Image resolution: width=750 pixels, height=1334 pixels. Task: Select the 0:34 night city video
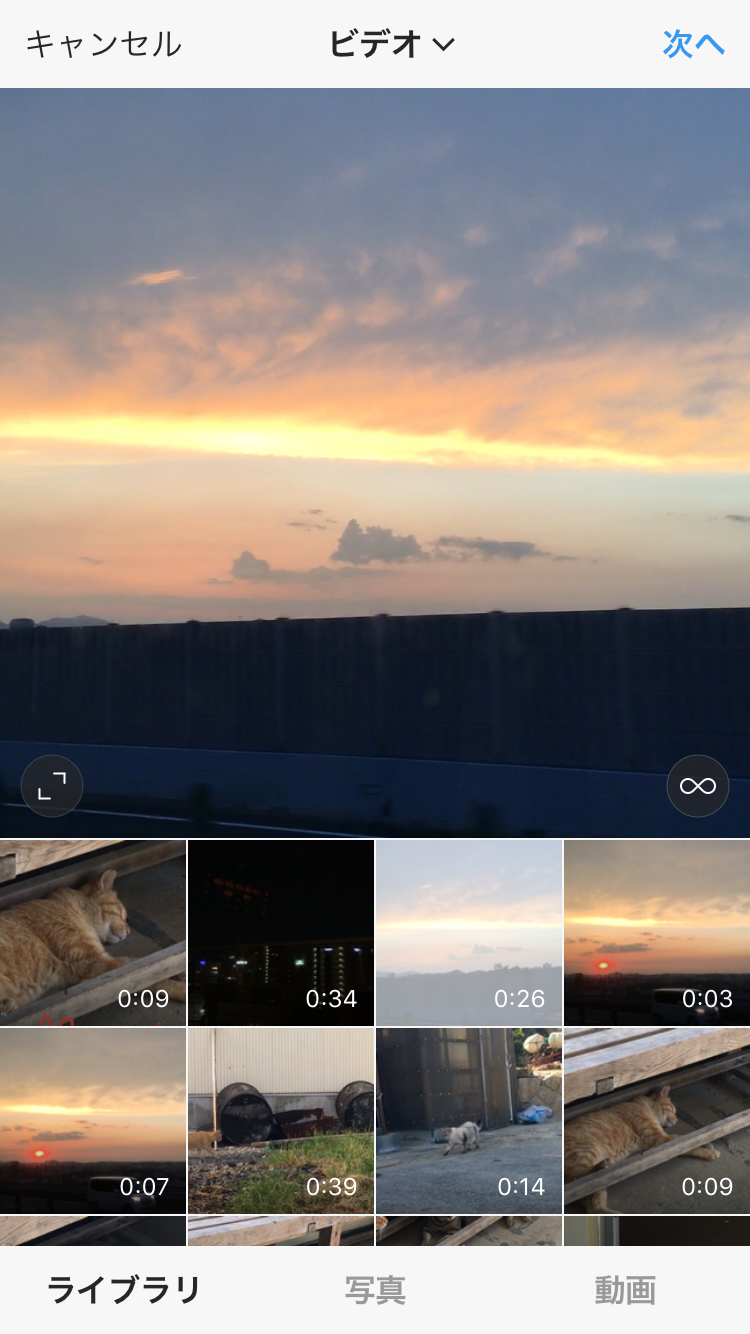pos(281,932)
